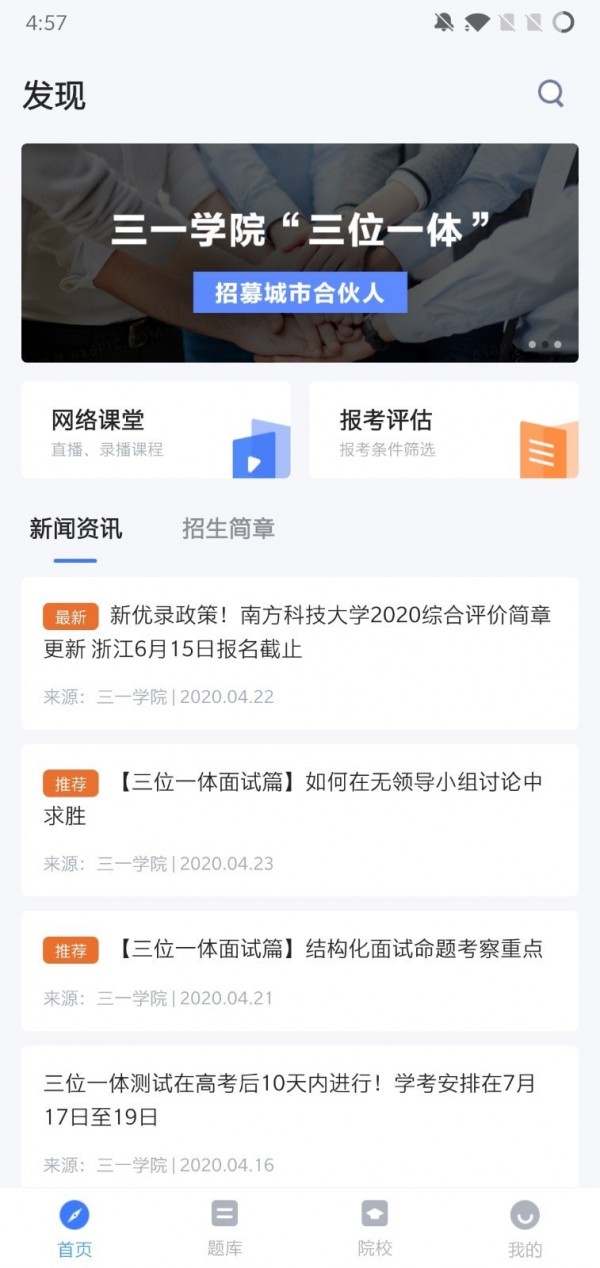Switch to the 题库 tab

pyautogui.click(x=225, y=1228)
